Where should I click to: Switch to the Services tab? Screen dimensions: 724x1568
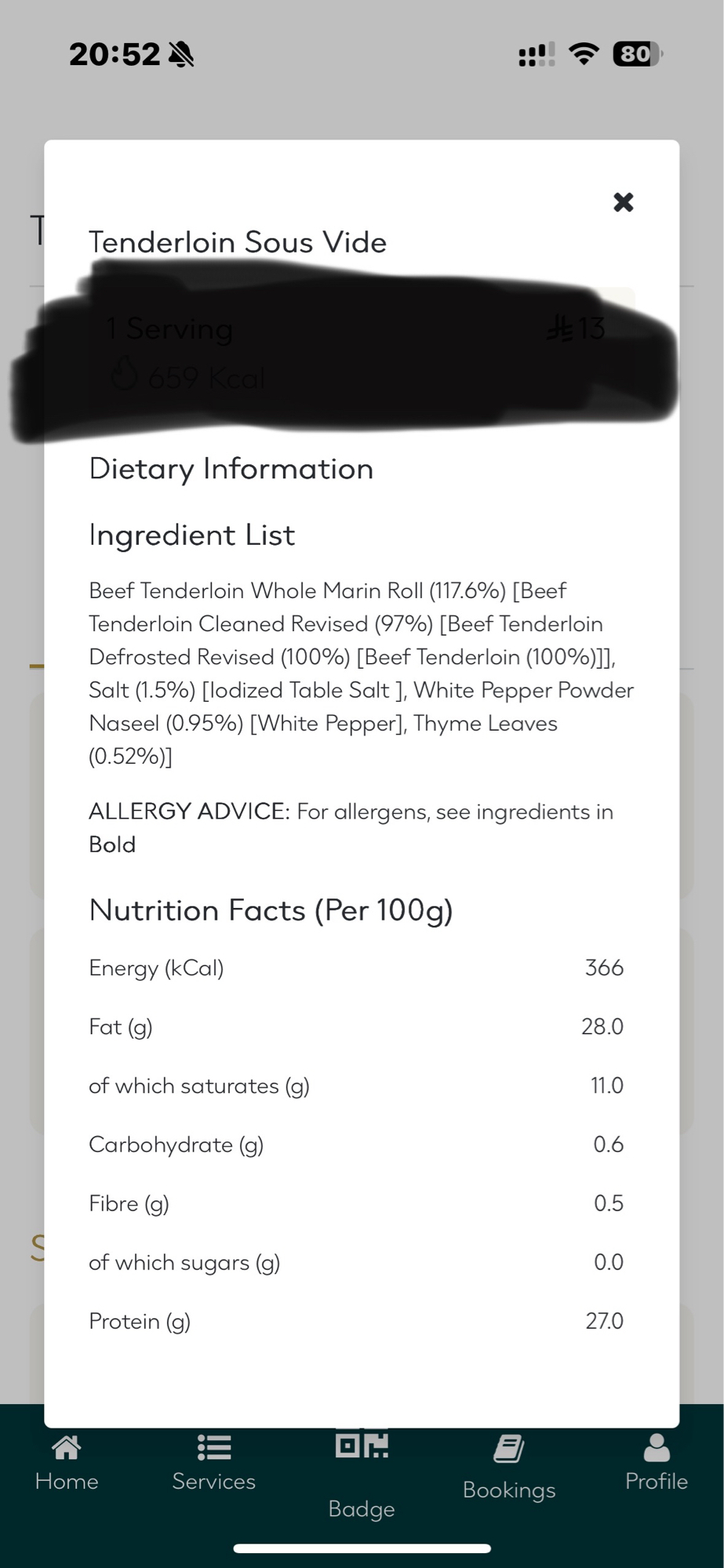click(213, 1463)
